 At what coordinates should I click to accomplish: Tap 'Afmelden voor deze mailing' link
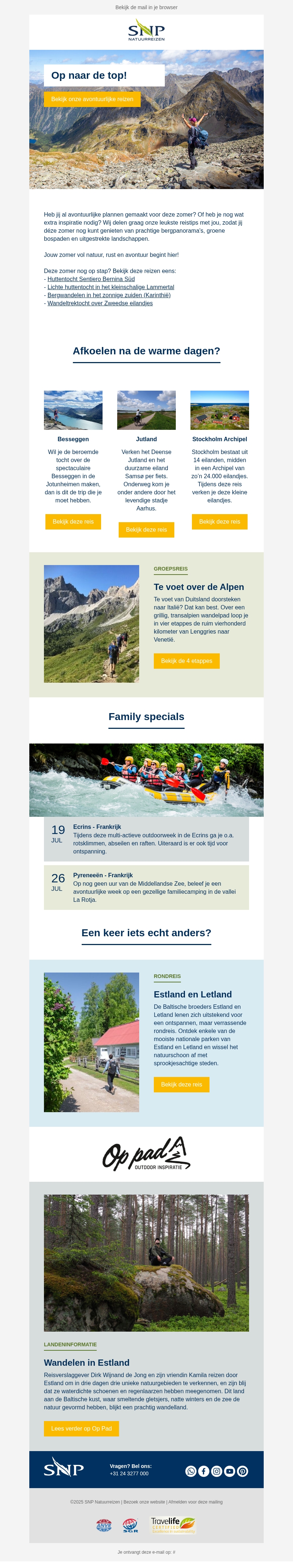click(x=195, y=1502)
